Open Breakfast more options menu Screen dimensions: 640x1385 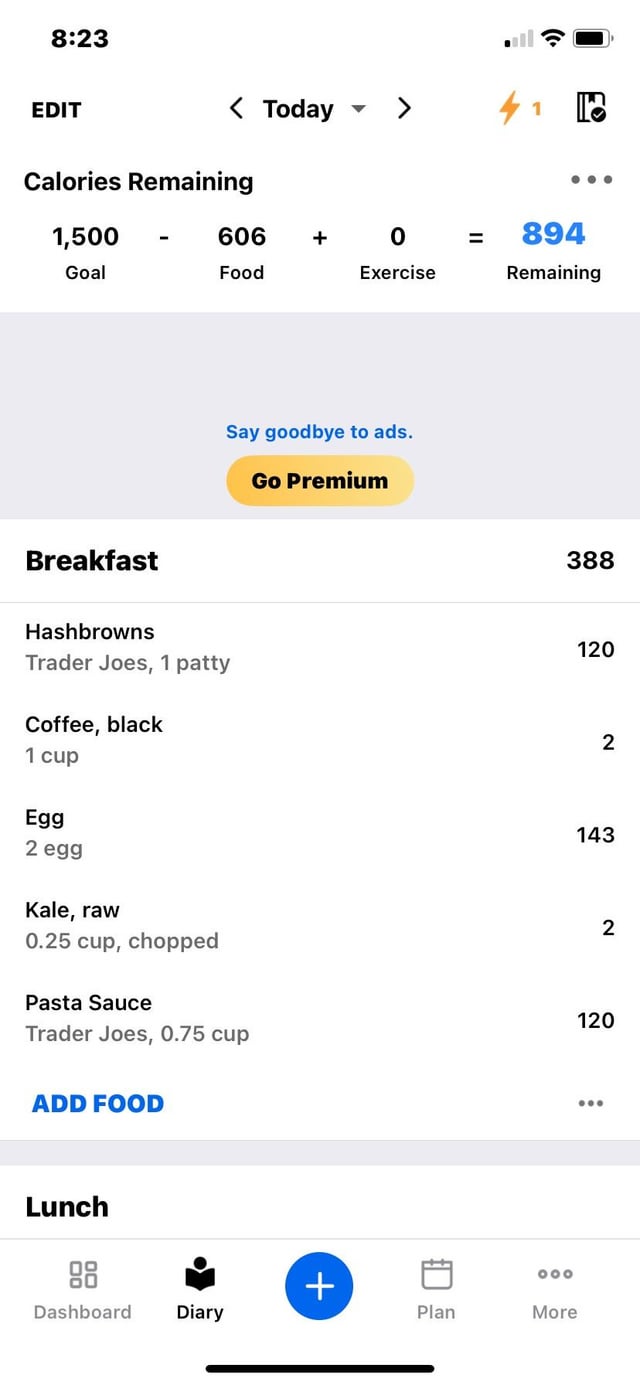590,1104
